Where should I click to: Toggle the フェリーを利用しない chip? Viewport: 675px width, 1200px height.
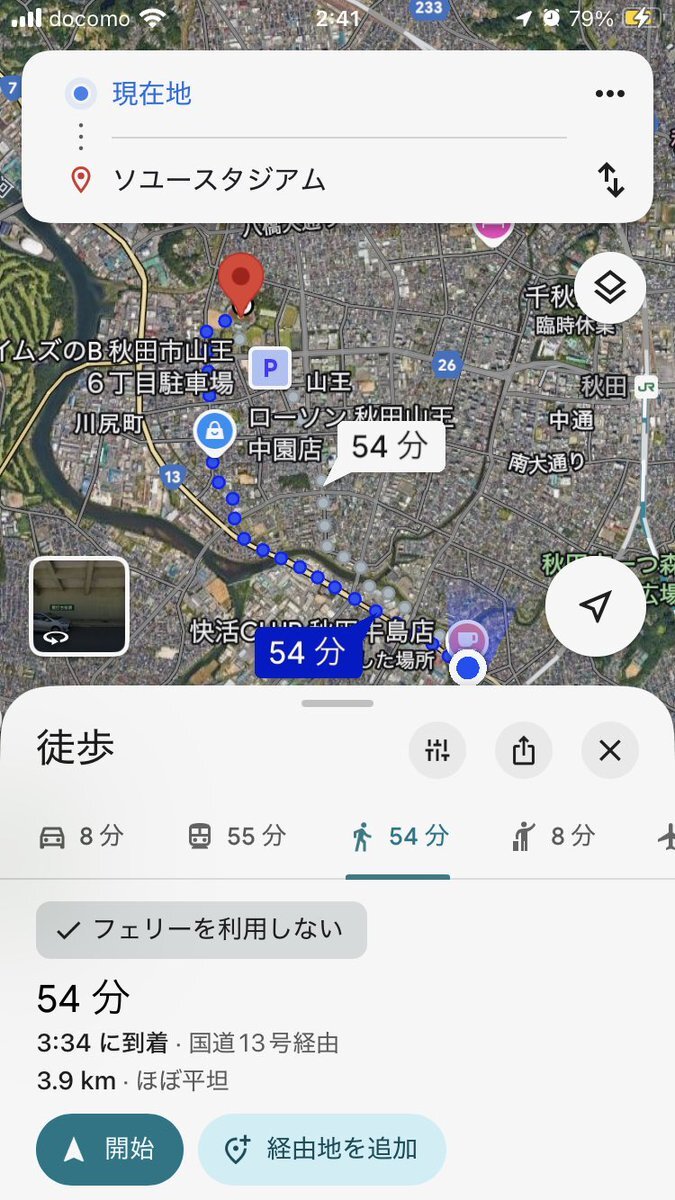(x=201, y=930)
